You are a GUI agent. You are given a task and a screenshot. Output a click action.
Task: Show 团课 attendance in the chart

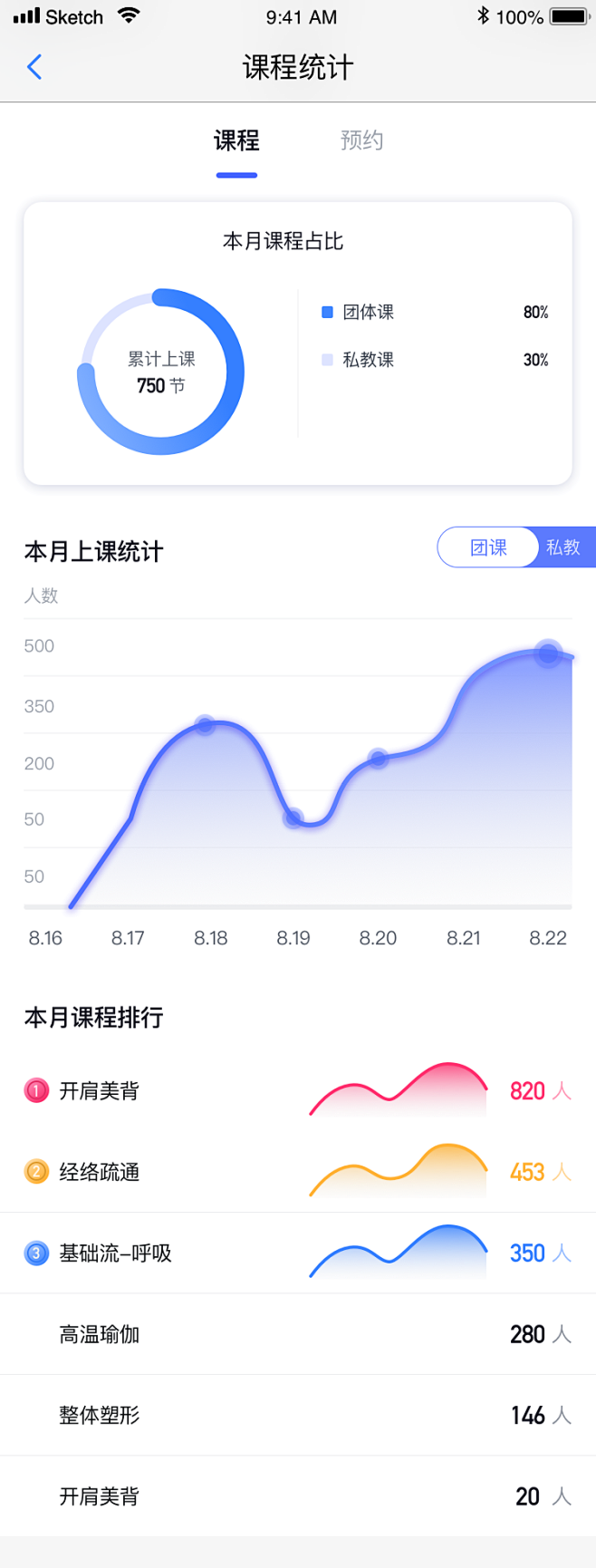(x=488, y=547)
